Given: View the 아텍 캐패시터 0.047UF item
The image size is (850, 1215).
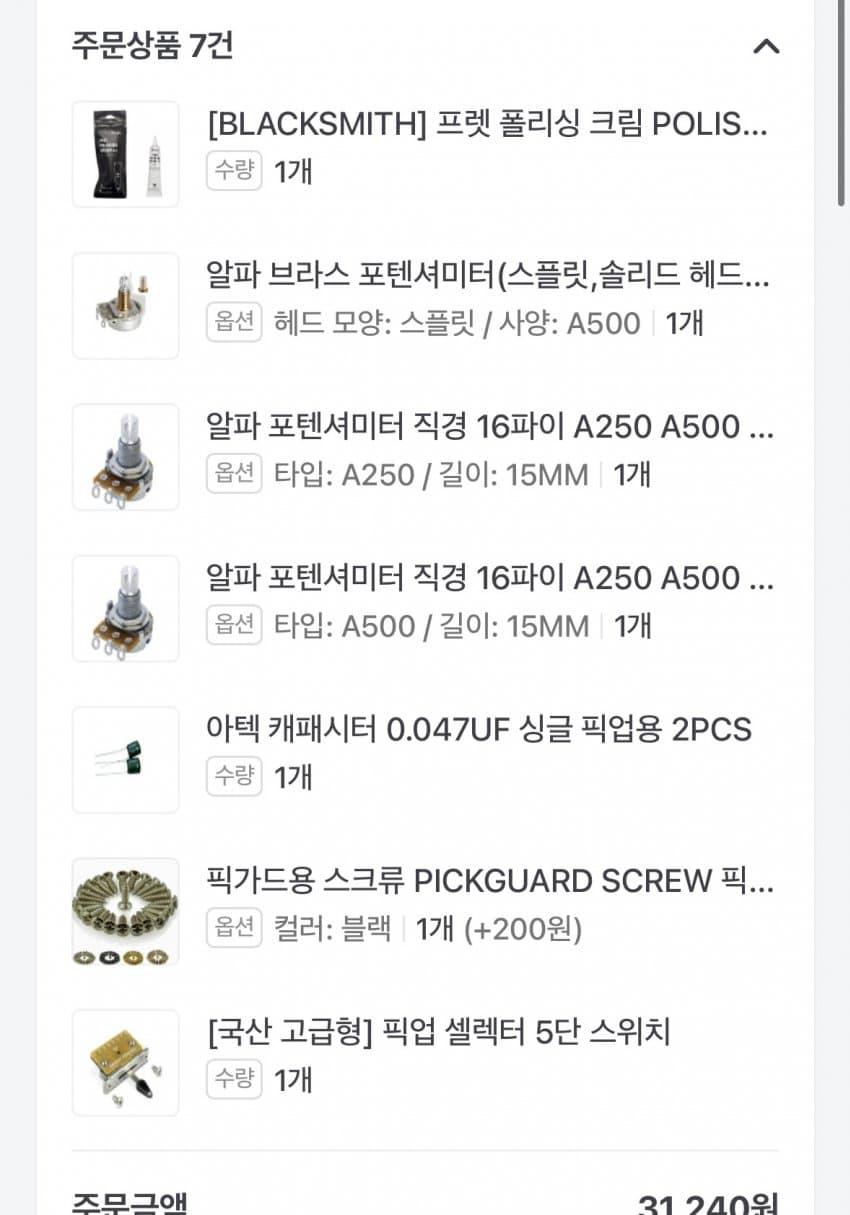Looking at the screenshot, I should pyautogui.click(x=478, y=730).
